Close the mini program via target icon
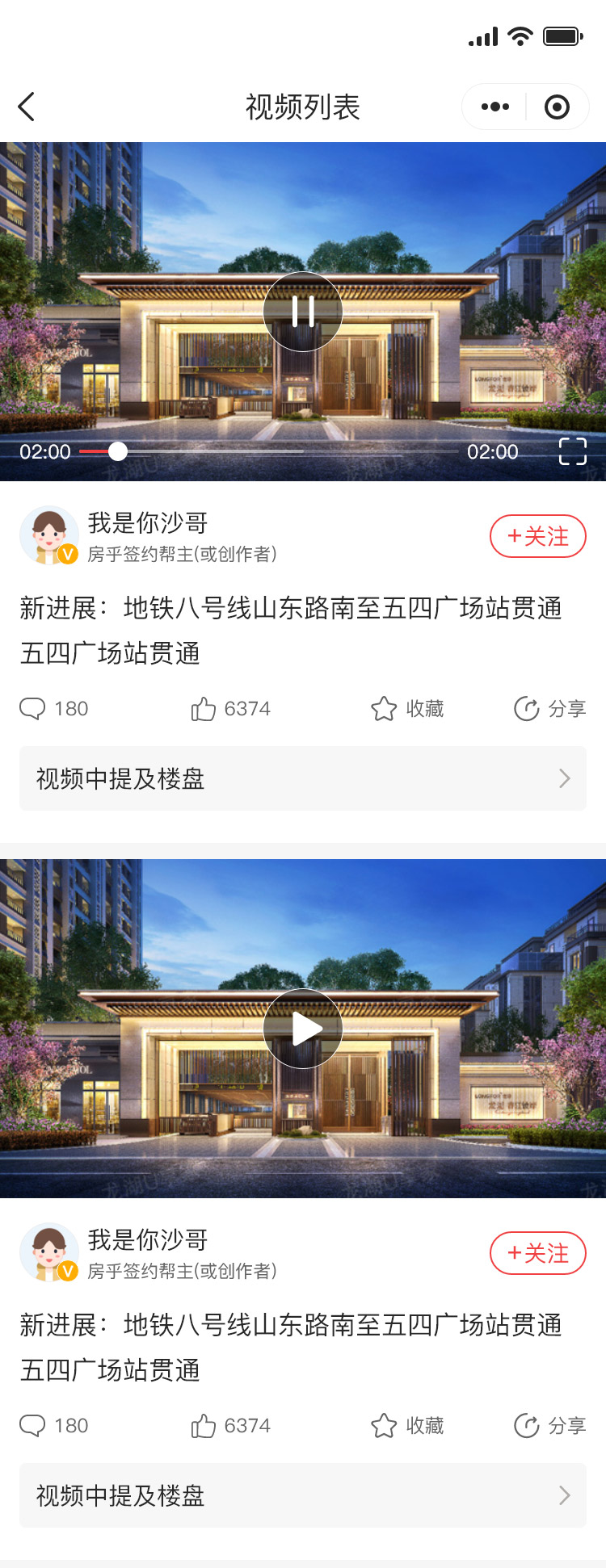Screen dimensions: 606x1568 (x=557, y=107)
